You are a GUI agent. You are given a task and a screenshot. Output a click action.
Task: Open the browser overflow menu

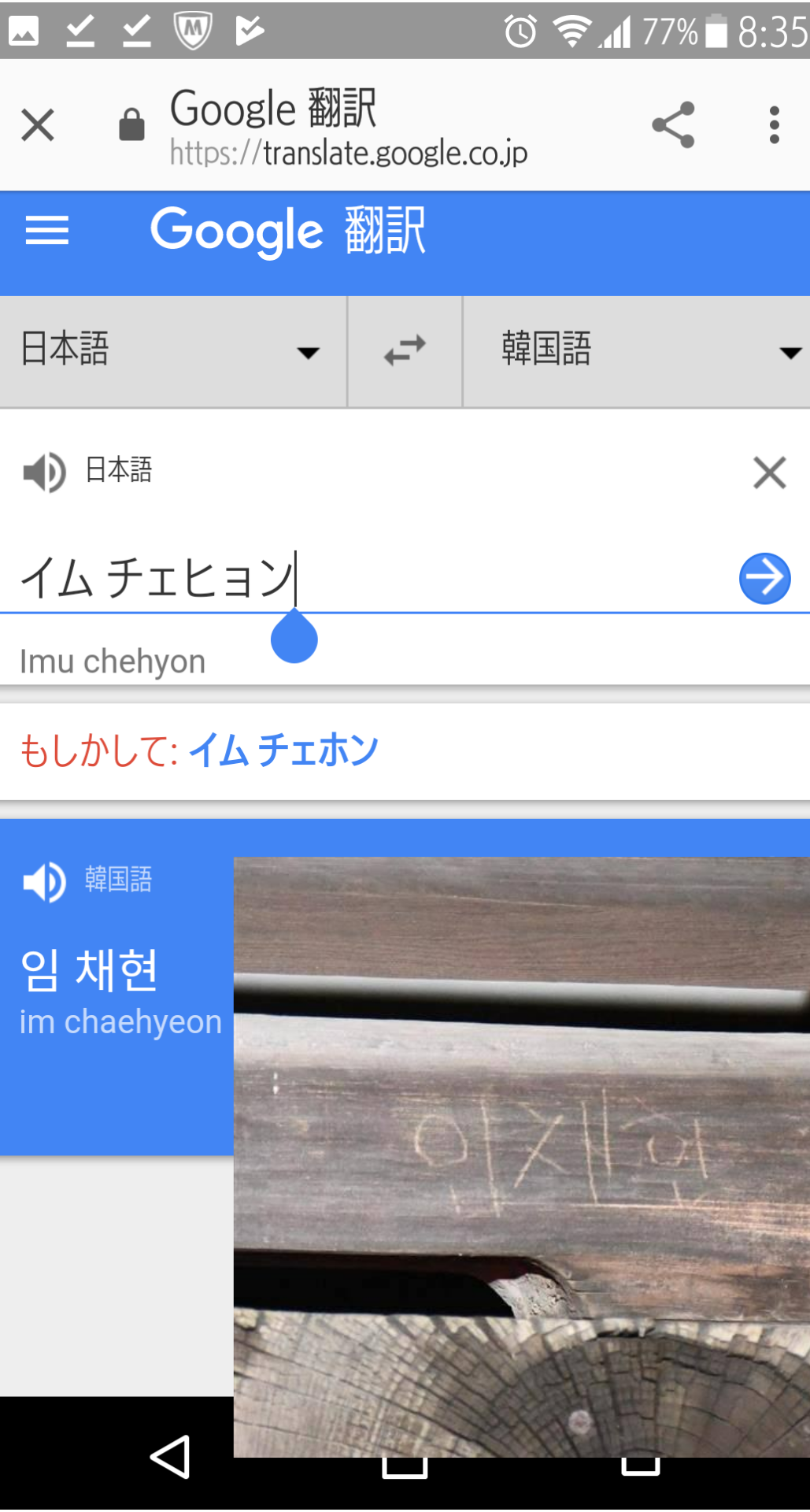(x=774, y=125)
